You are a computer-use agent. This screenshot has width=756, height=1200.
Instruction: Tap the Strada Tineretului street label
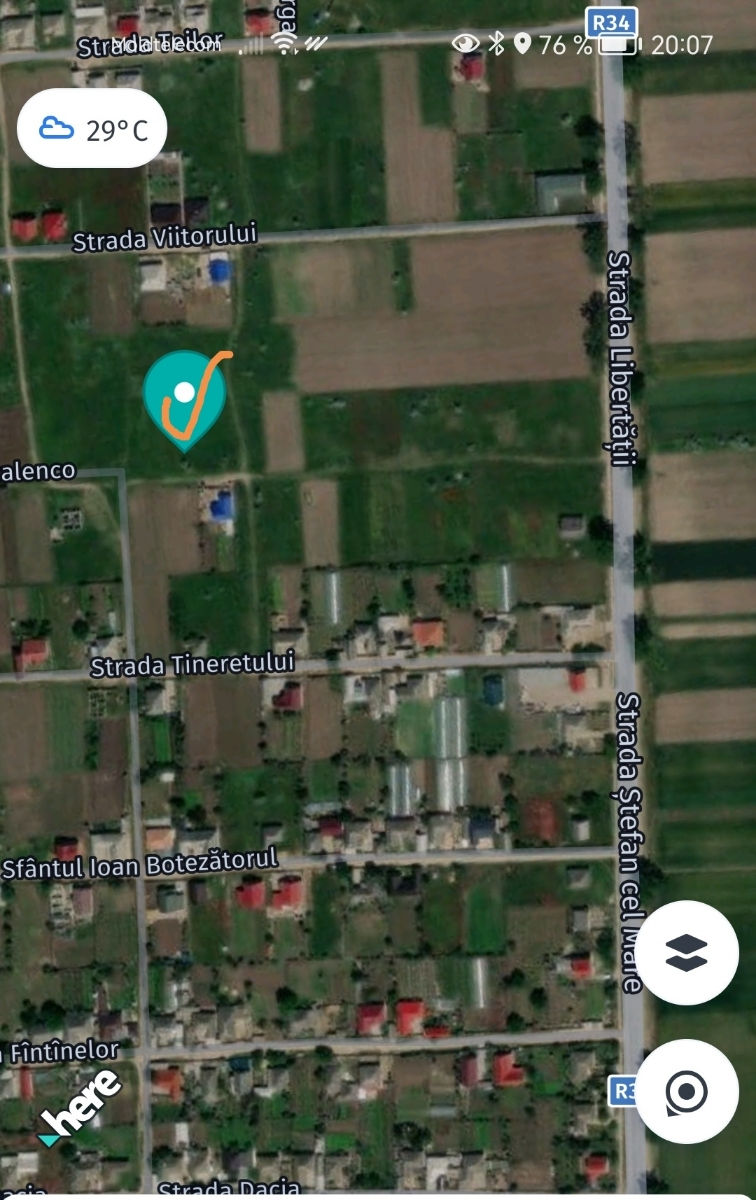(x=193, y=662)
